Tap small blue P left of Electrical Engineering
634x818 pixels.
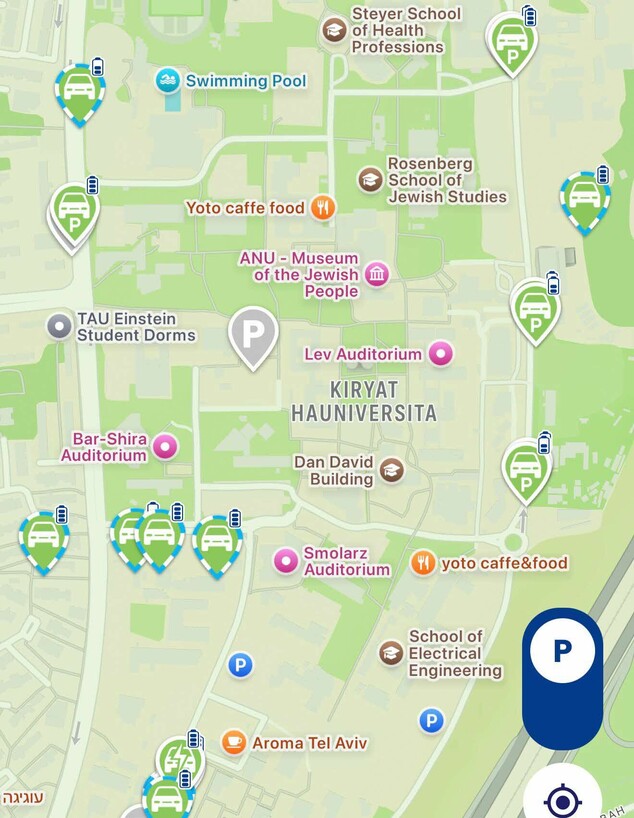(240, 665)
